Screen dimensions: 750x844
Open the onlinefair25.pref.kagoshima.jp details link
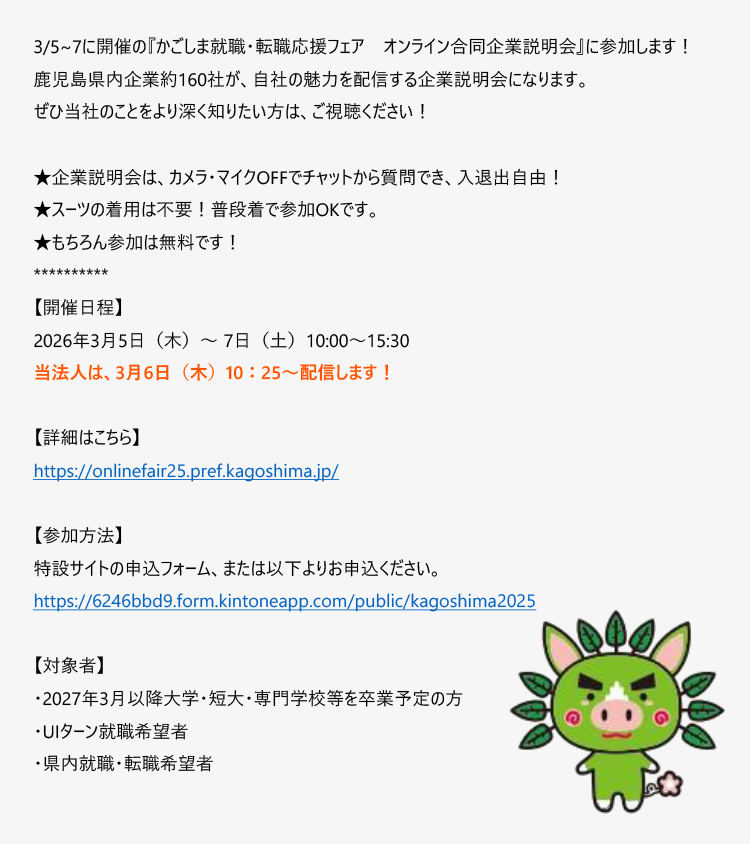[x=186, y=471]
